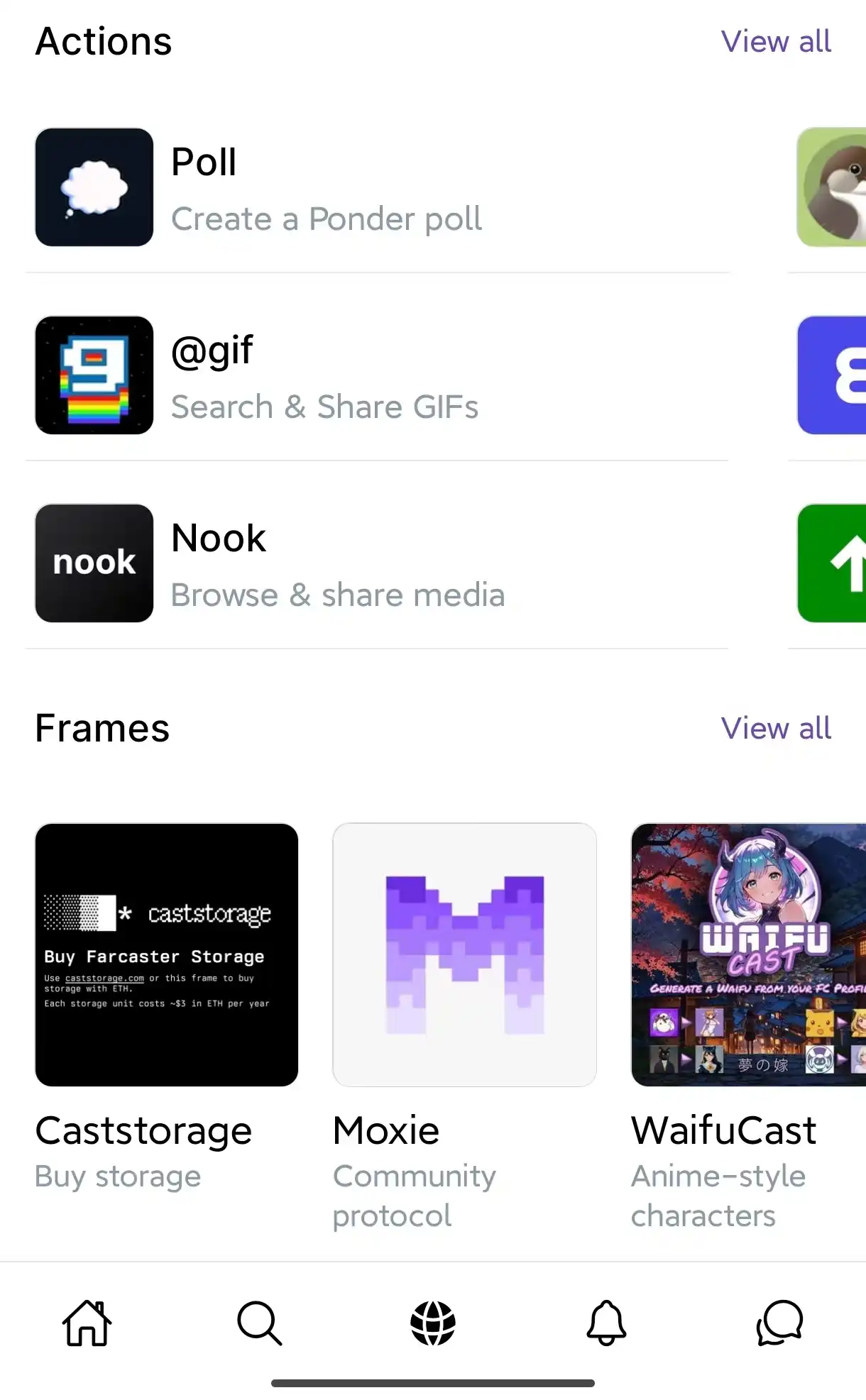The width and height of the screenshot is (866, 1400).
Task: View all Actions
Action: pyautogui.click(x=775, y=41)
